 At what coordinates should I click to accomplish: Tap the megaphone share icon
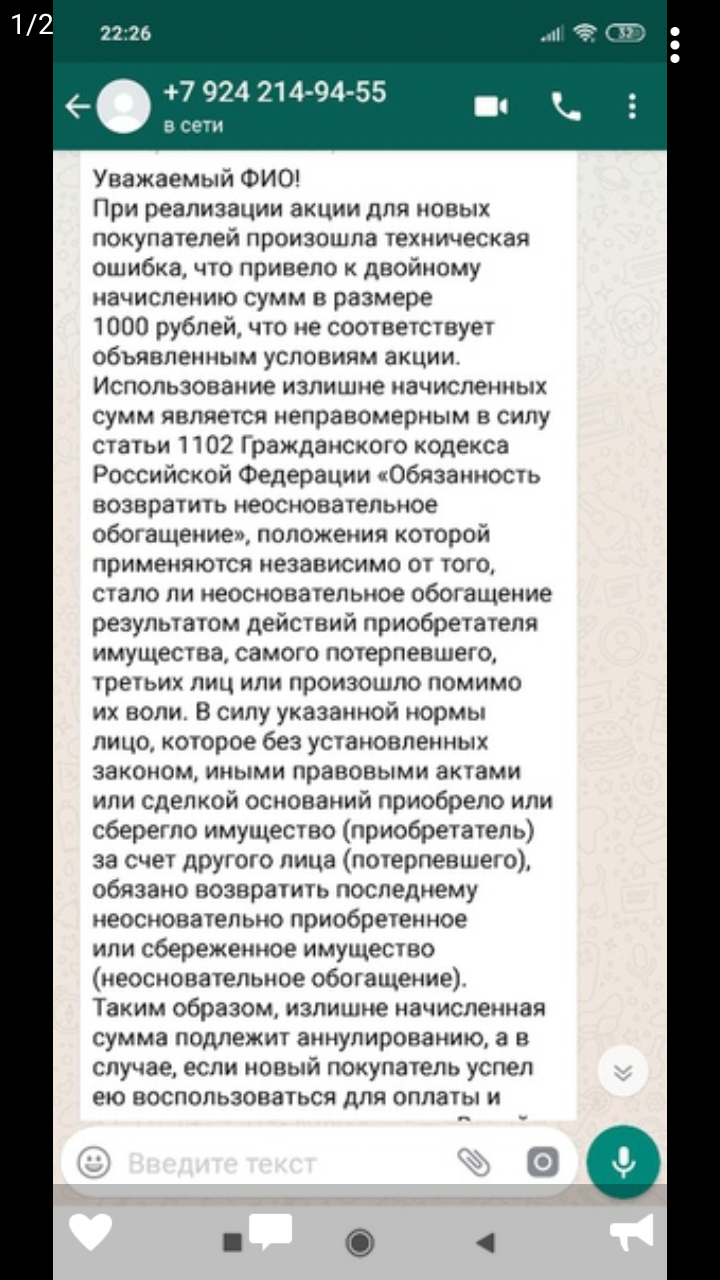(632, 1232)
